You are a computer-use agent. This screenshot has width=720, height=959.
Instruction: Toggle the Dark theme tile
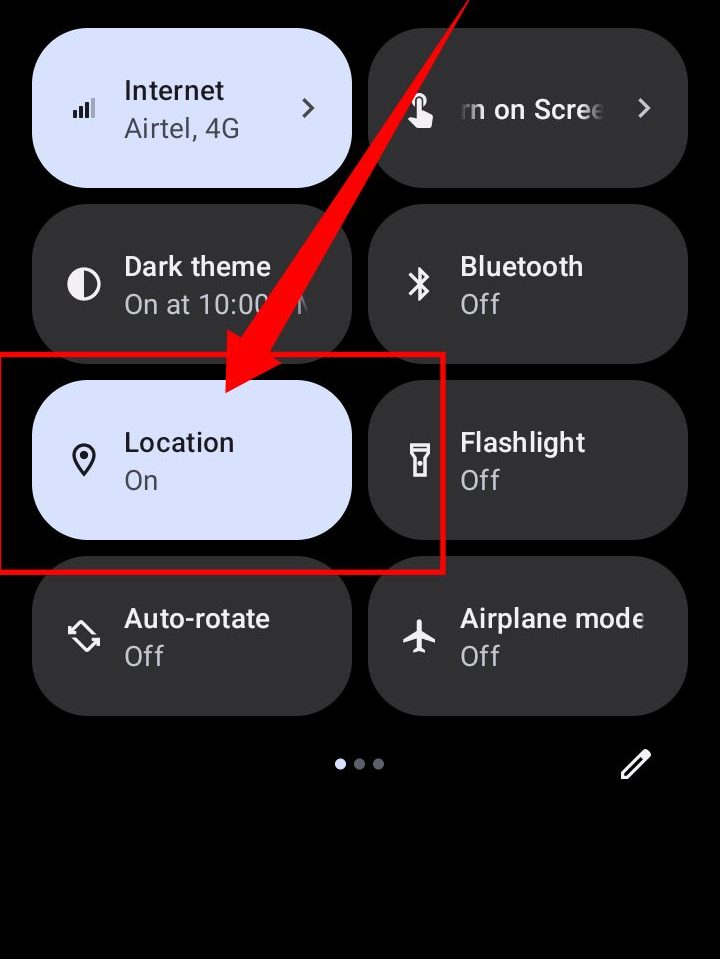[x=192, y=284]
